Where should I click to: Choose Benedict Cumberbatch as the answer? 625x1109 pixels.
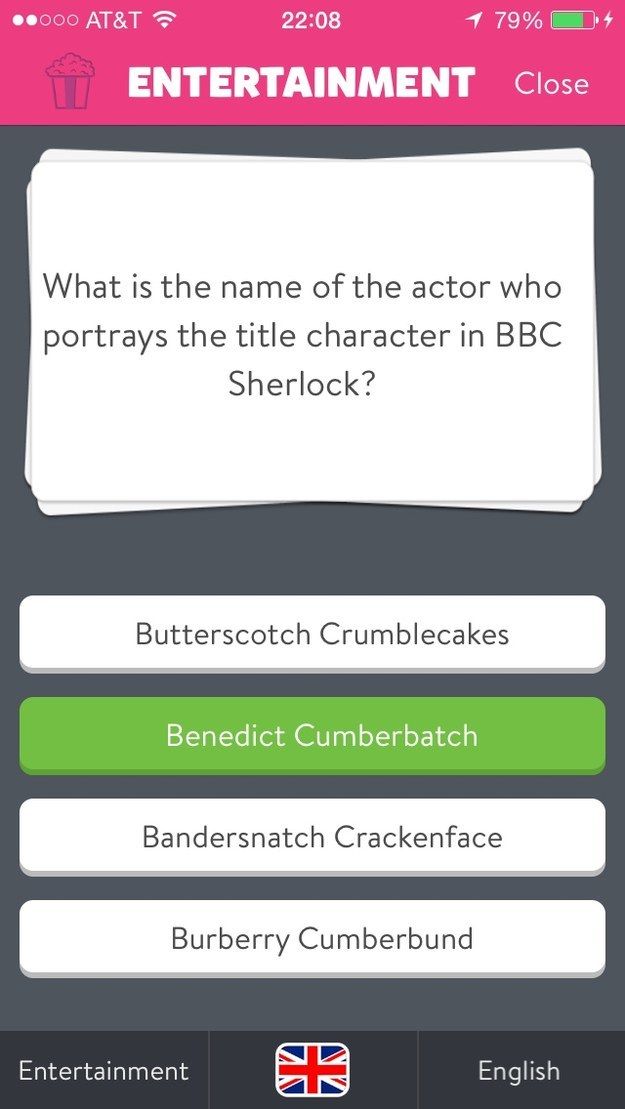[312, 736]
